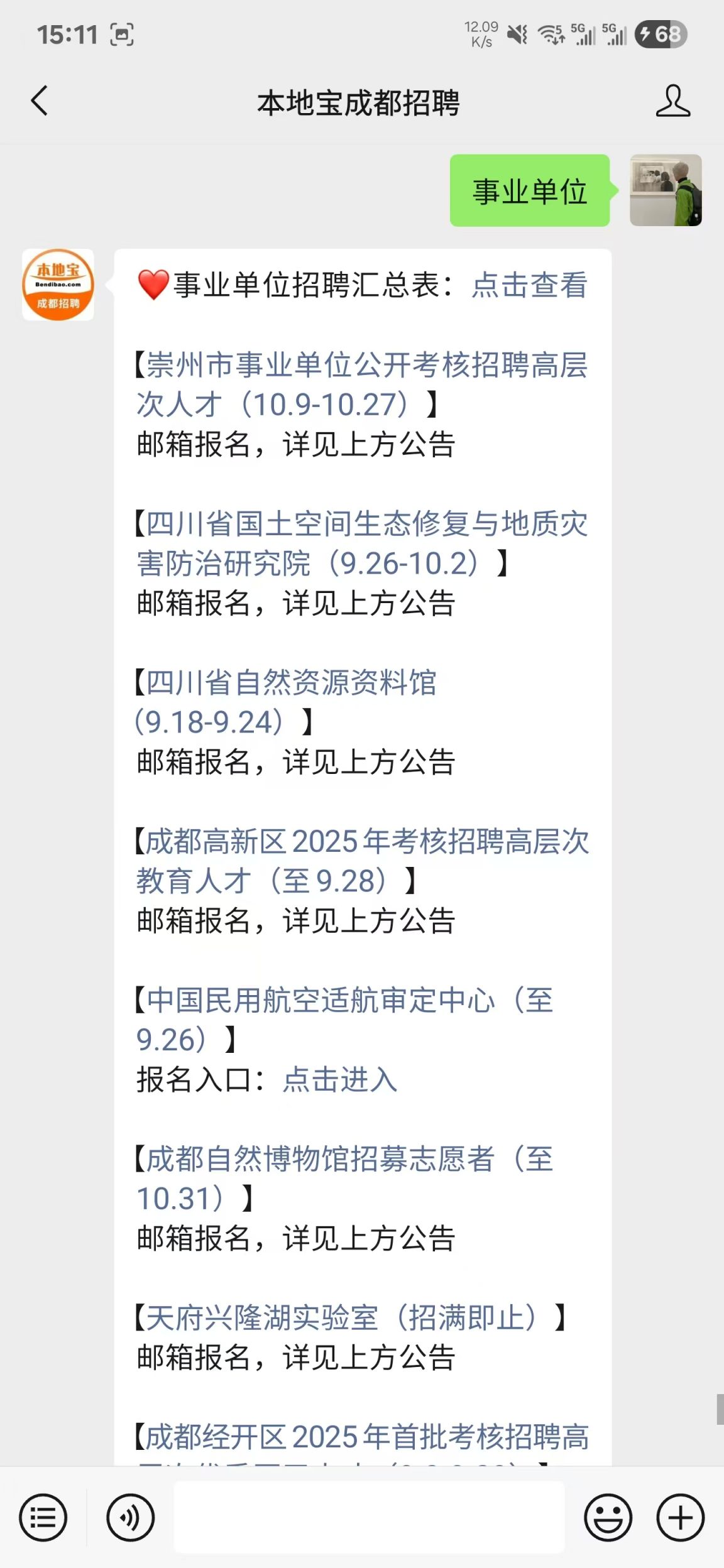724x1568 pixels.
Task: Tap my own avatar beside 事业单位
Action: [666, 190]
